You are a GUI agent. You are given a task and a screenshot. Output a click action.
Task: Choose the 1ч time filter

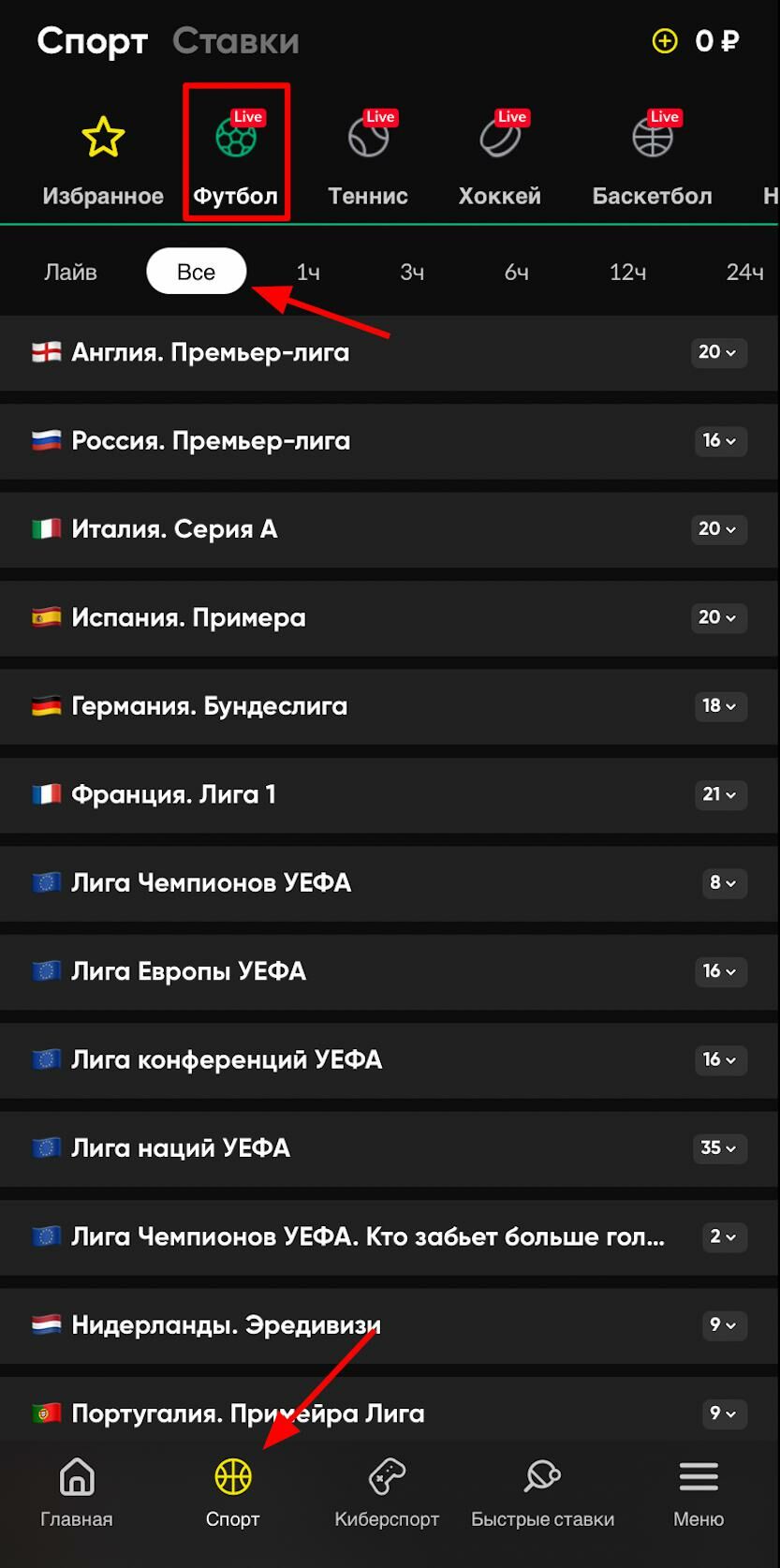pos(308,272)
